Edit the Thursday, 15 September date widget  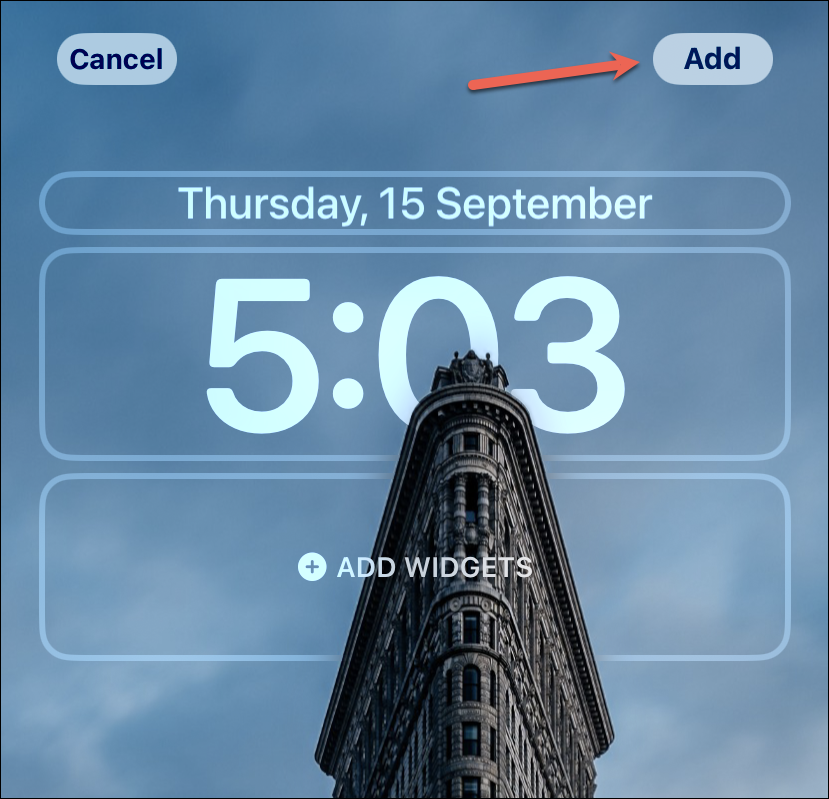(x=414, y=203)
